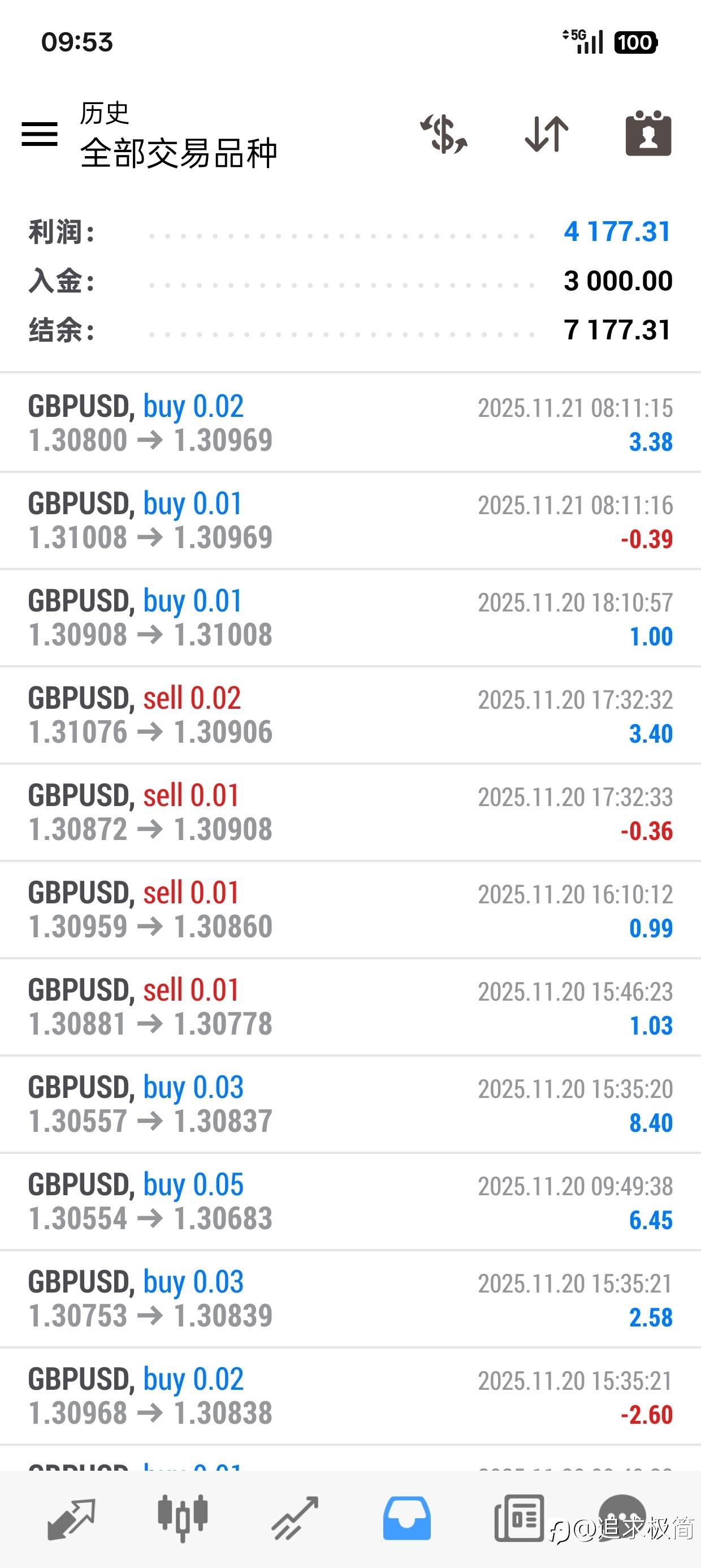Expand the GBPUSD buy 0.05 deal at 09:49:38
701x1568 pixels.
click(350, 1202)
